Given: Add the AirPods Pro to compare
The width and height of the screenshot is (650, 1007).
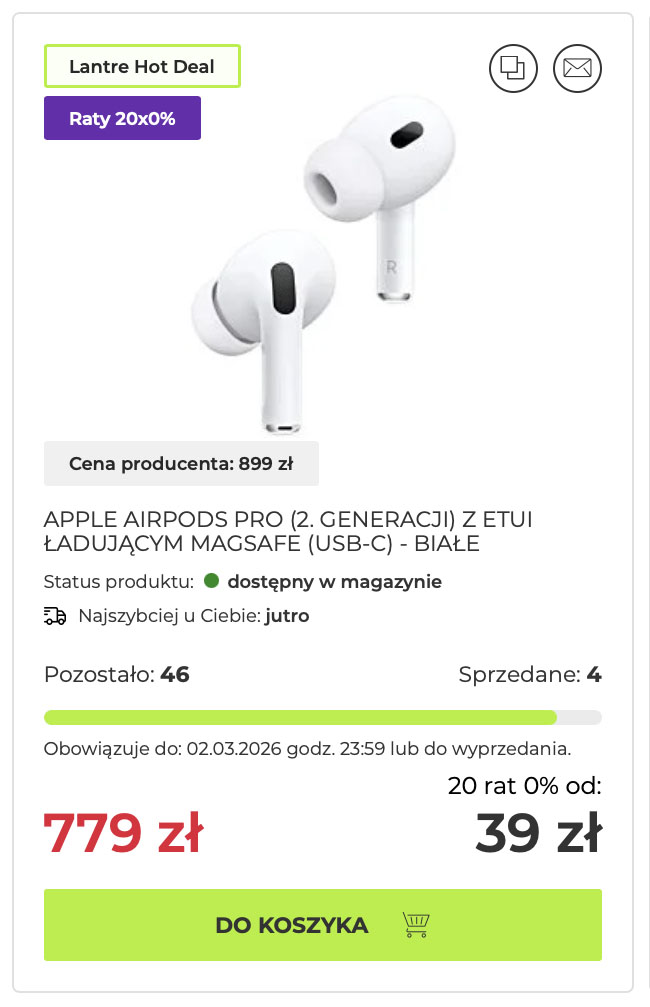Looking at the screenshot, I should coord(512,68).
